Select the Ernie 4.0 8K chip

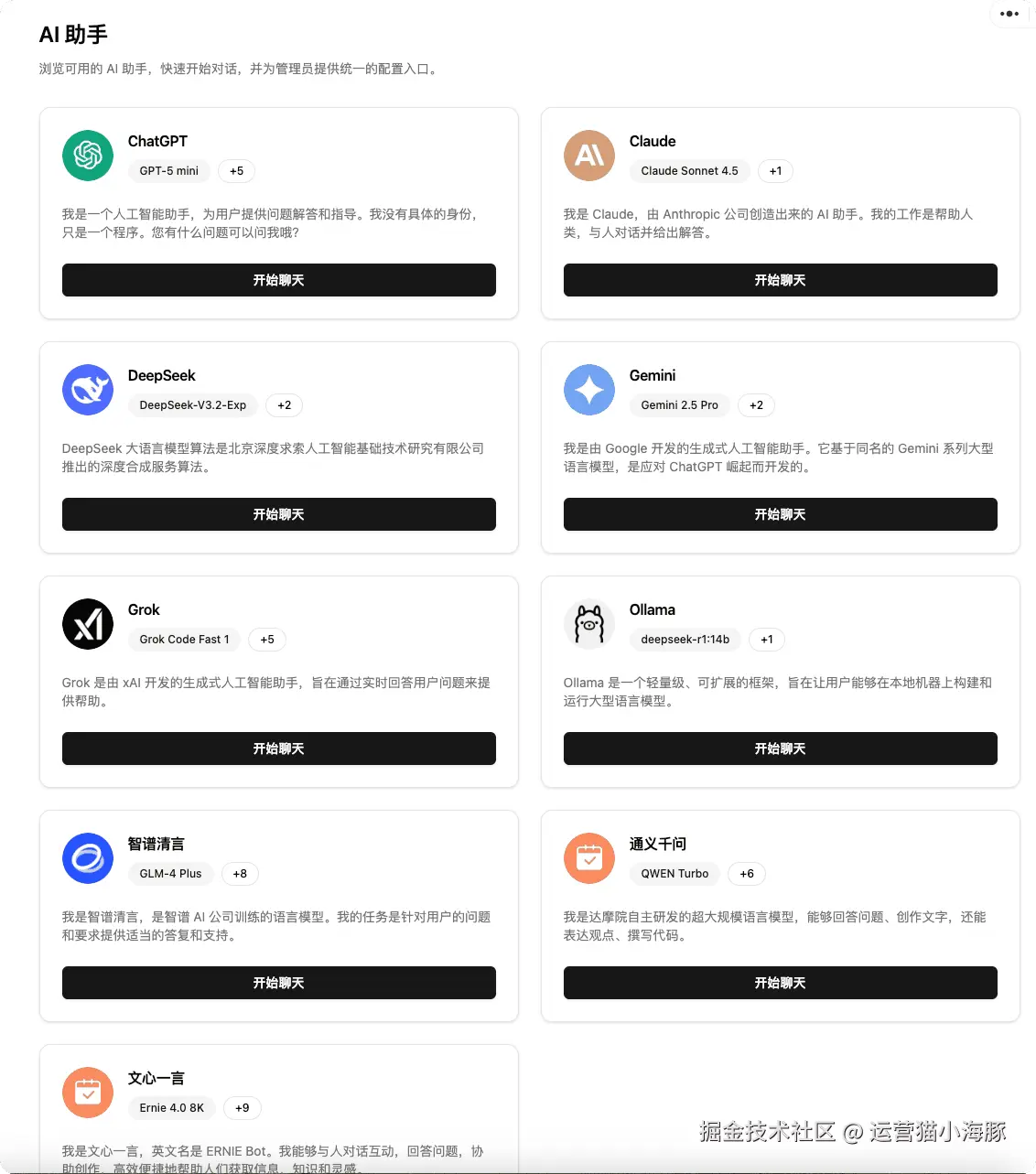[171, 1108]
